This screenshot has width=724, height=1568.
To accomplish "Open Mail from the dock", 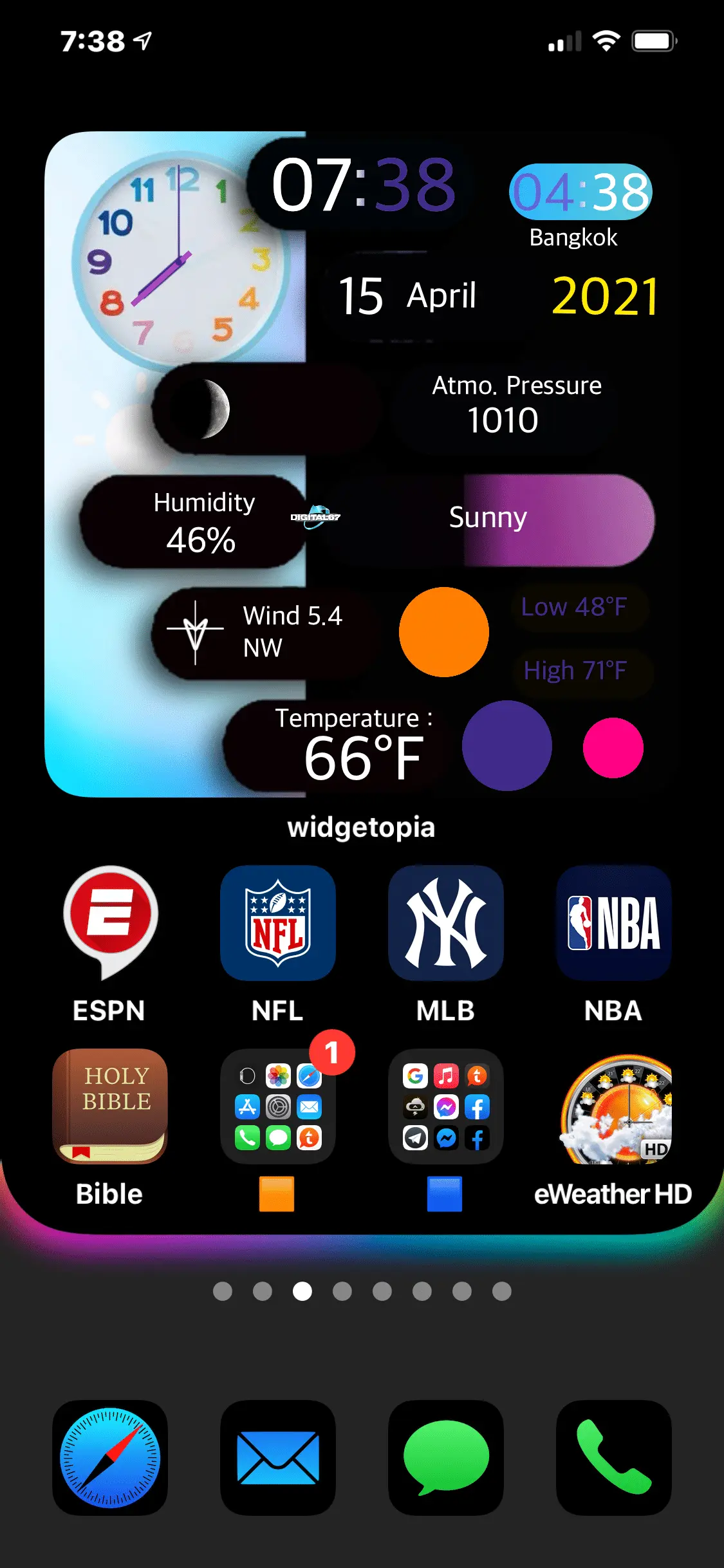I will 278,1457.
